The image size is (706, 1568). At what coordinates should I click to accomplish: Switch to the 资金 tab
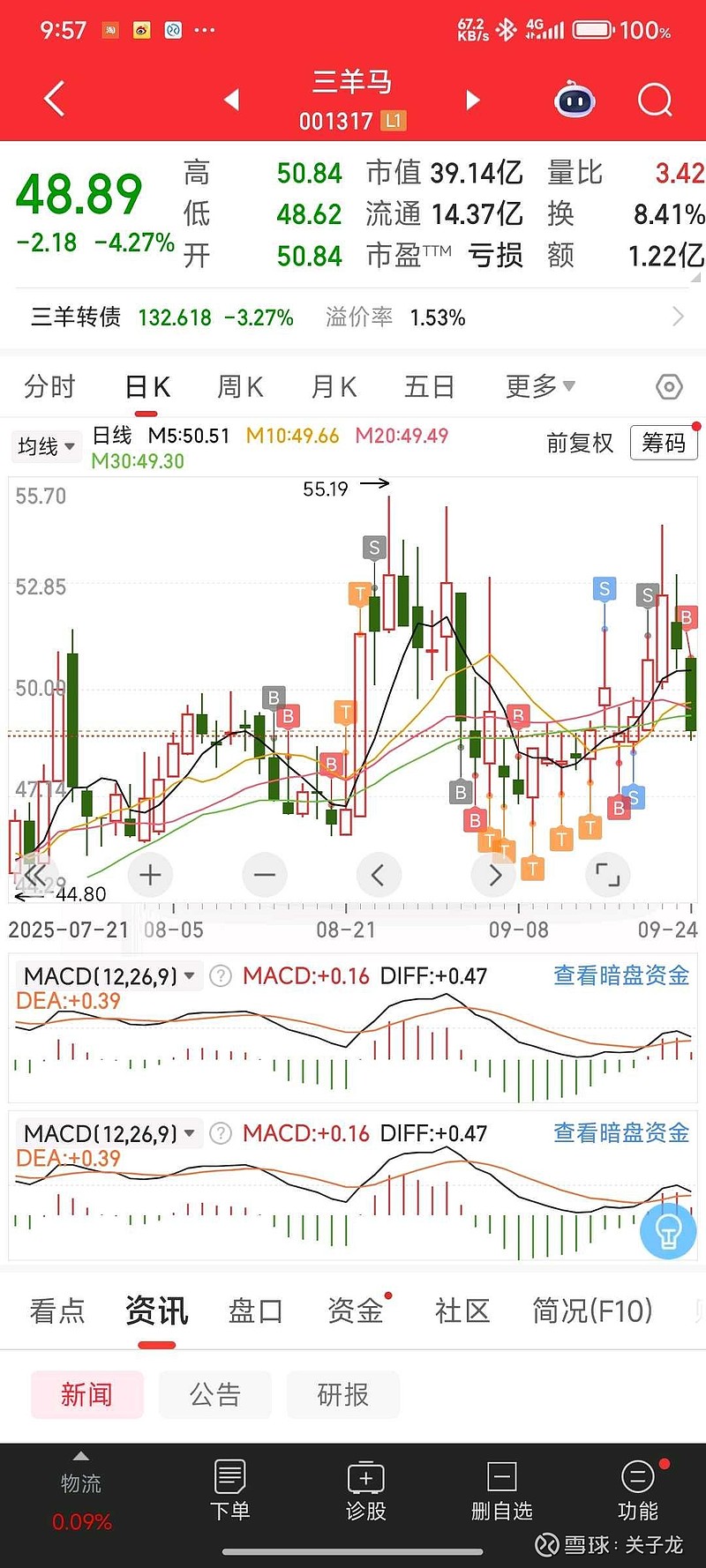pyautogui.click(x=355, y=1310)
